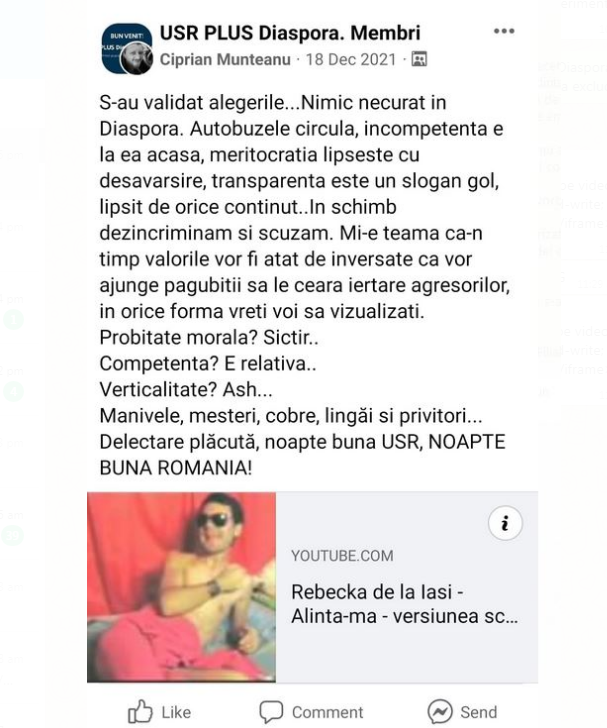Open the USR PLUS Diaspora. Membri group
607x728 pixels.
290,34
